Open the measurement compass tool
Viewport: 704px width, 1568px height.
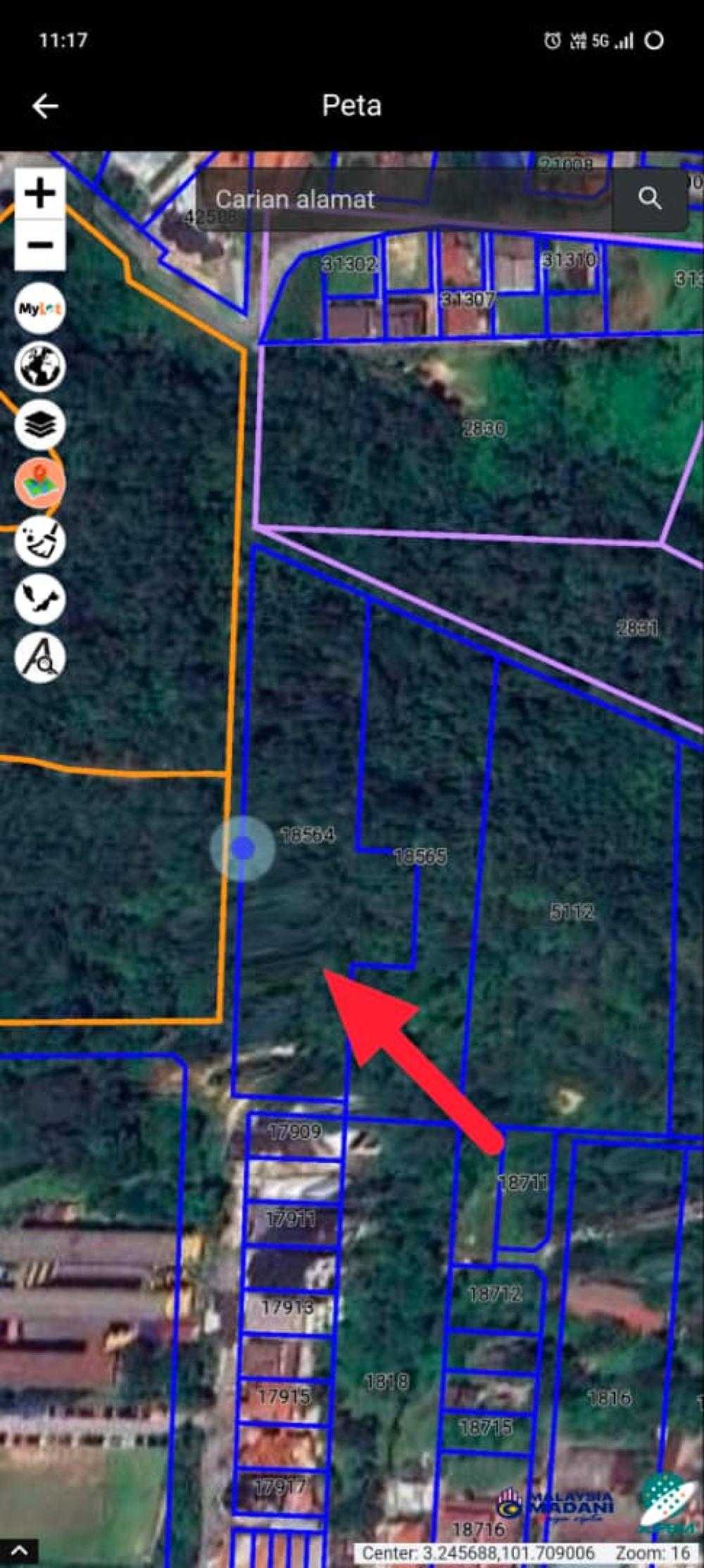click(x=40, y=657)
